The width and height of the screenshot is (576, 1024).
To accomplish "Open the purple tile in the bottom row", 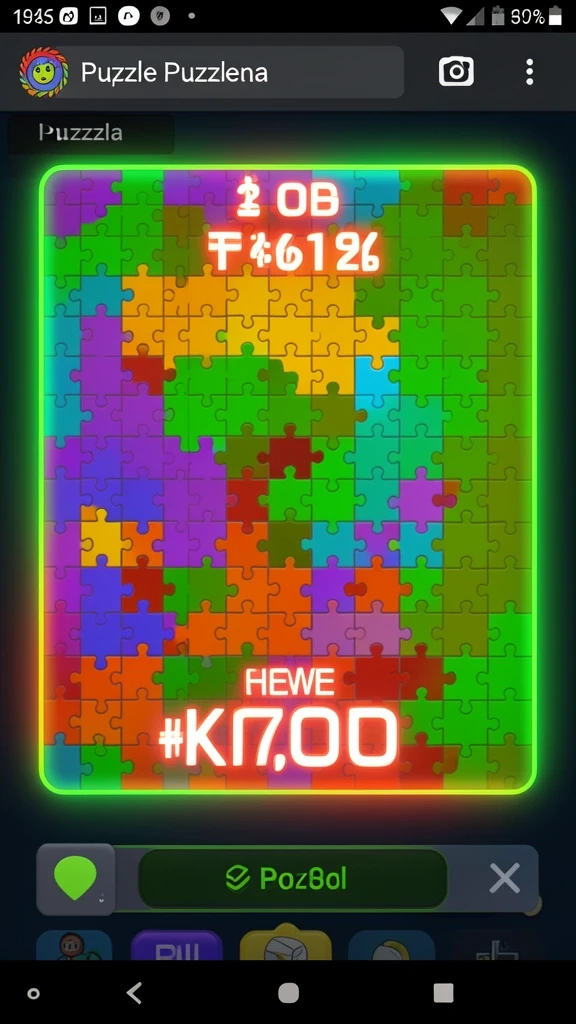I will (x=176, y=946).
